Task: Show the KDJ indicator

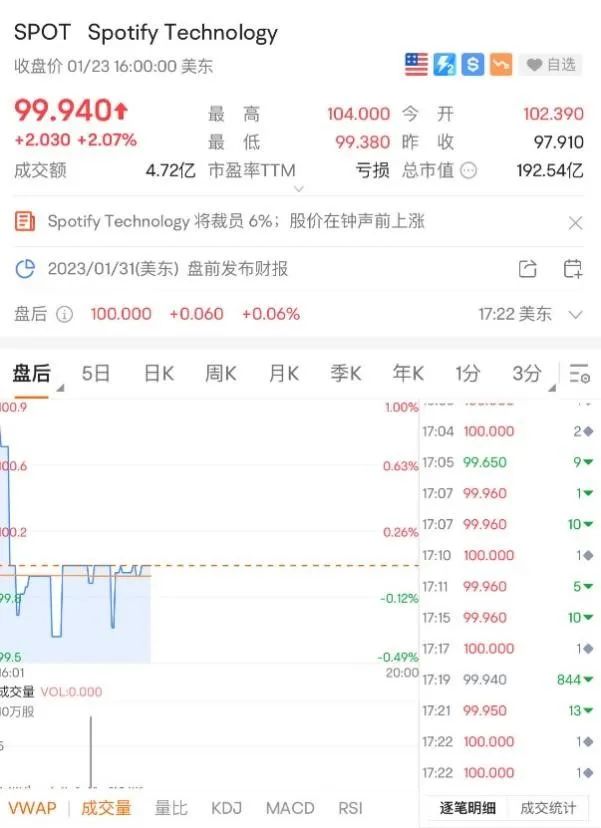Action: [x=227, y=808]
